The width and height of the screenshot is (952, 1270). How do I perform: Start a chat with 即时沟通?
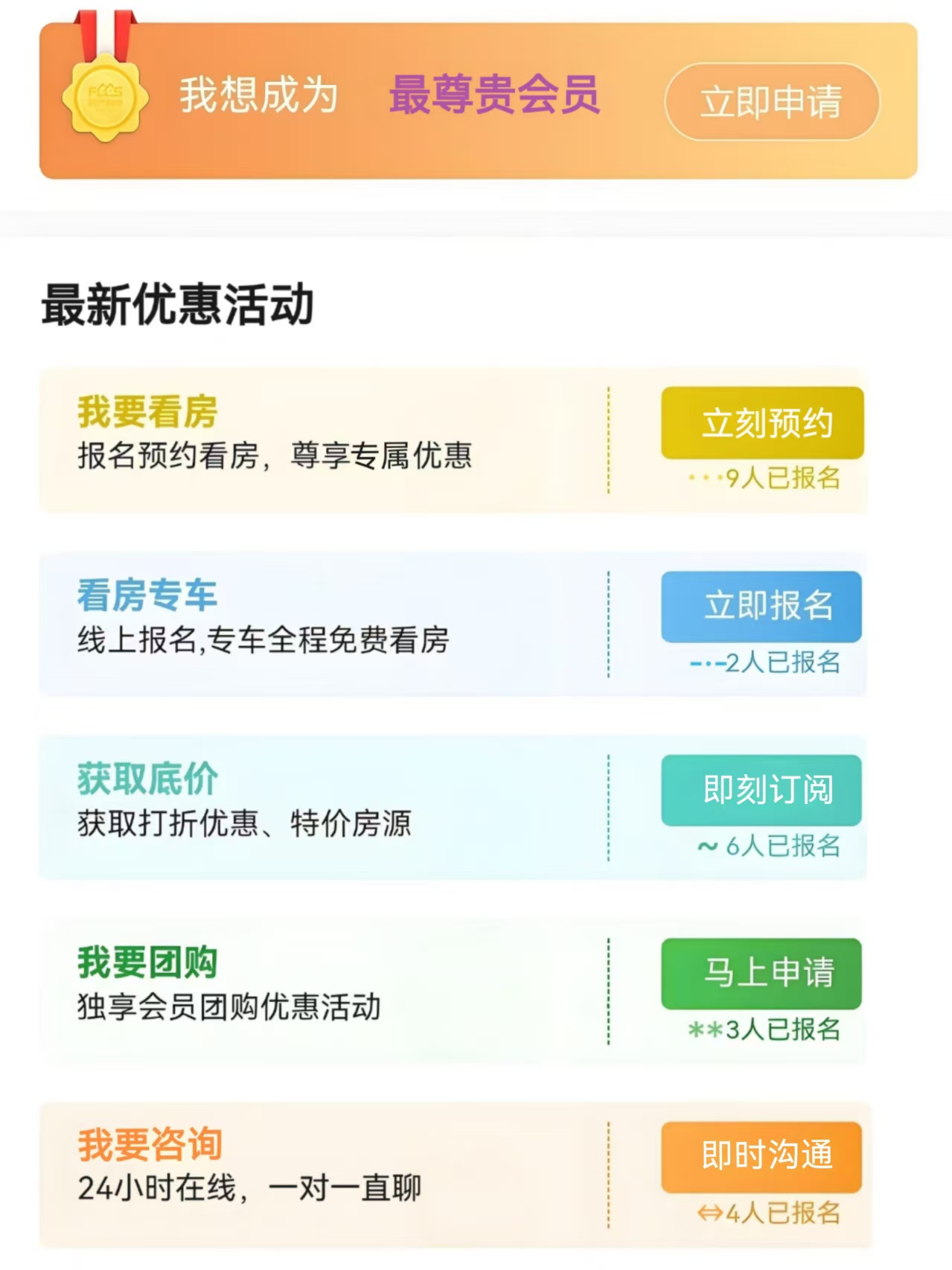[x=761, y=1156]
